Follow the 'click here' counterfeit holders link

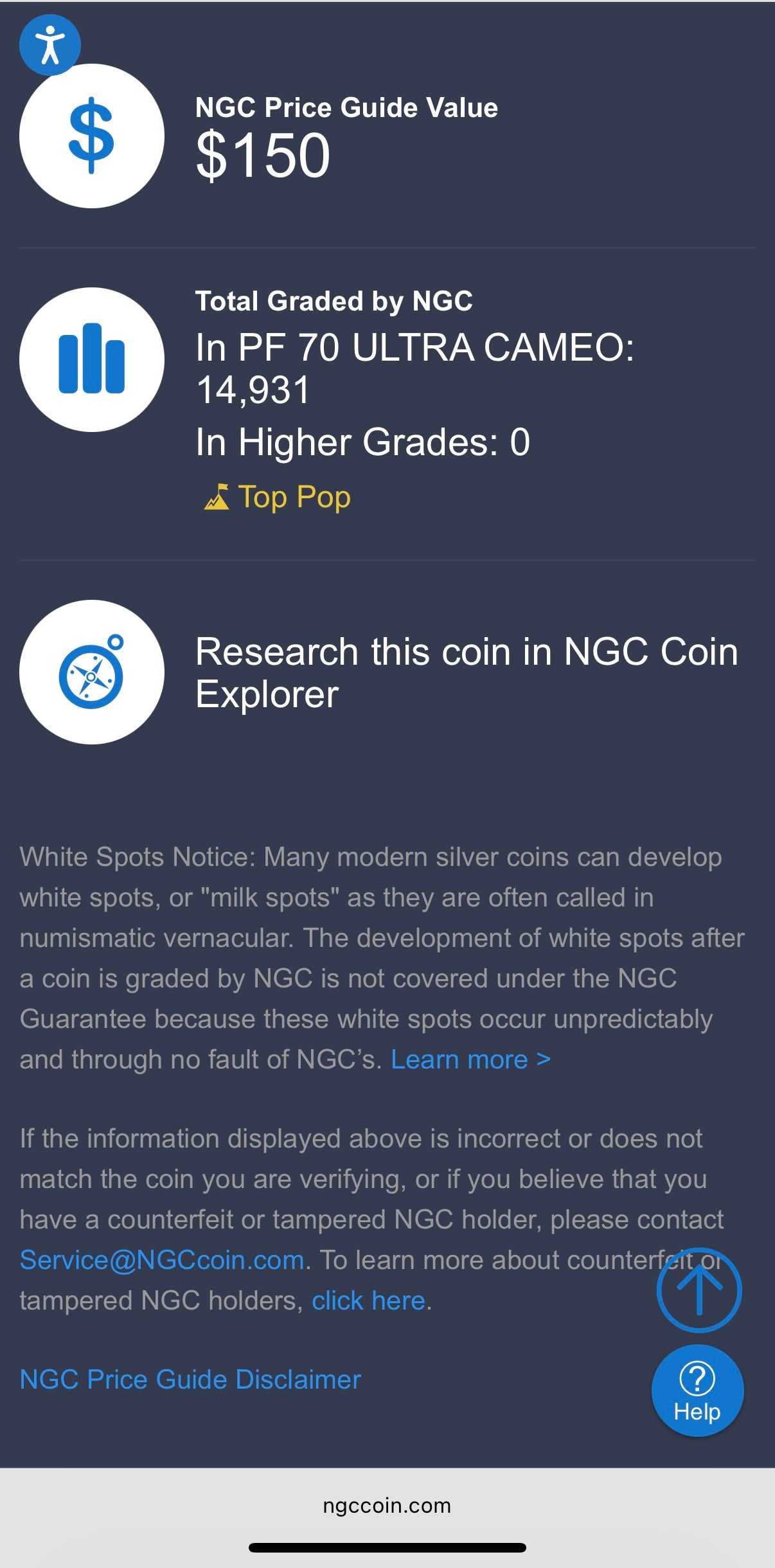pyautogui.click(x=368, y=1301)
